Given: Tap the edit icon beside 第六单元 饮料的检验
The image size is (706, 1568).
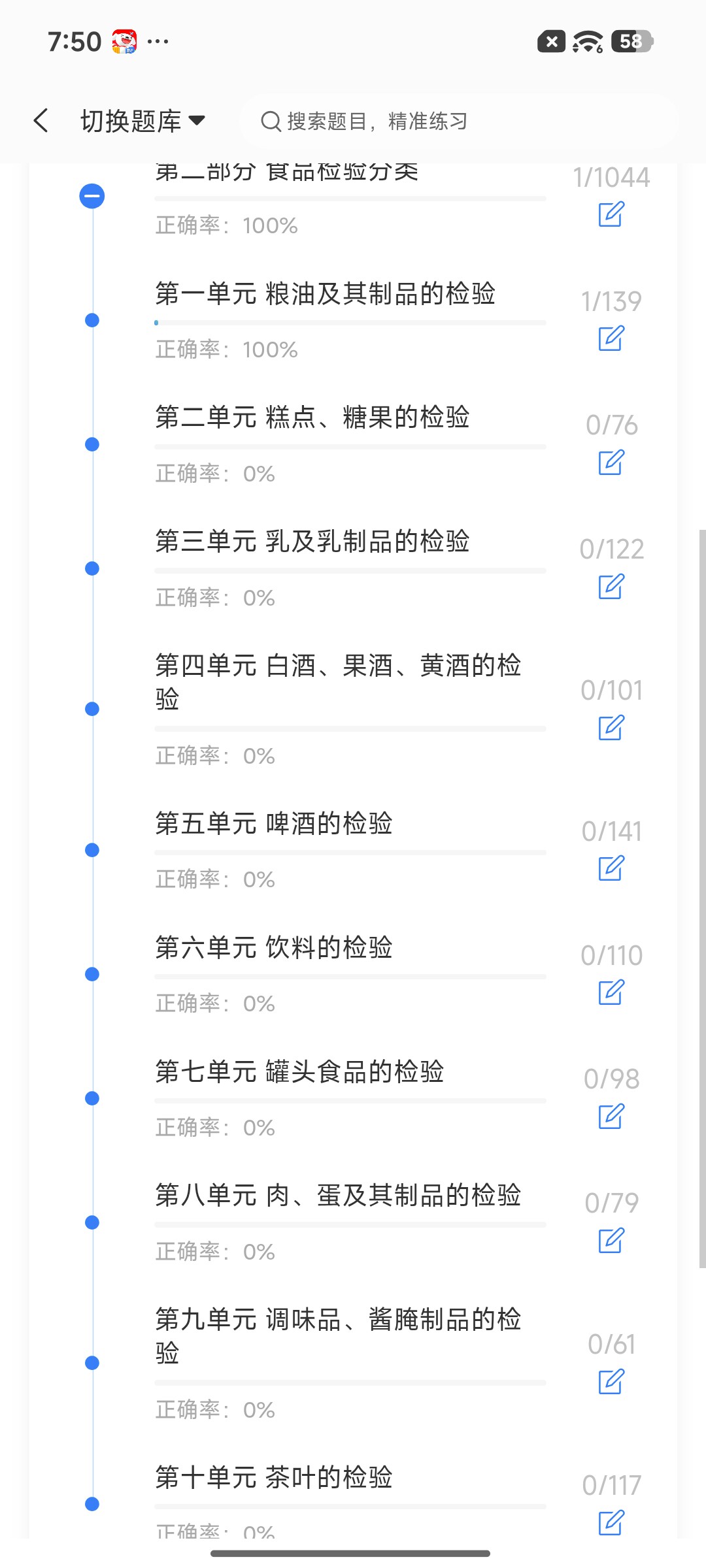Looking at the screenshot, I should (611, 992).
